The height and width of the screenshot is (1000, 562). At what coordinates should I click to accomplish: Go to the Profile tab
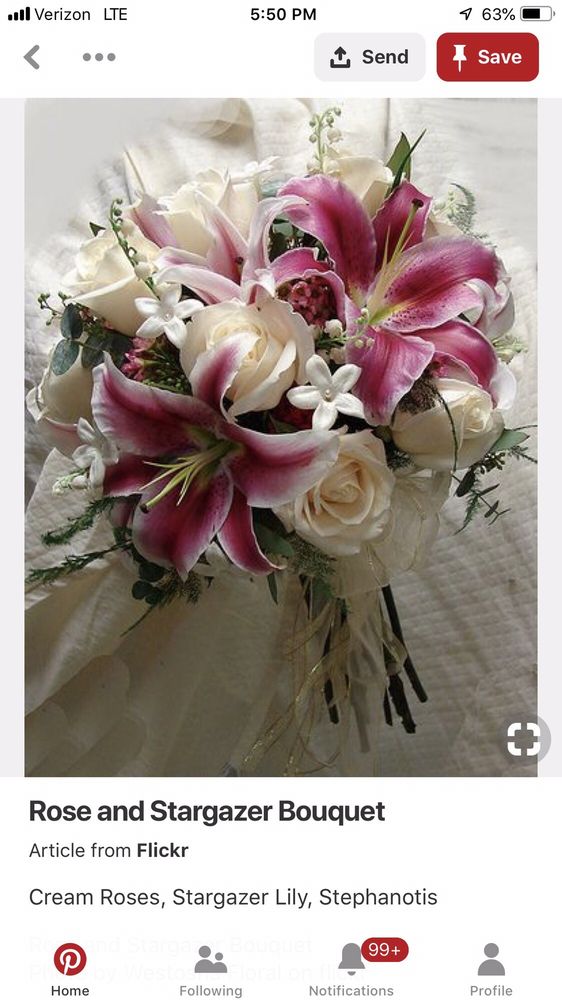click(x=491, y=969)
